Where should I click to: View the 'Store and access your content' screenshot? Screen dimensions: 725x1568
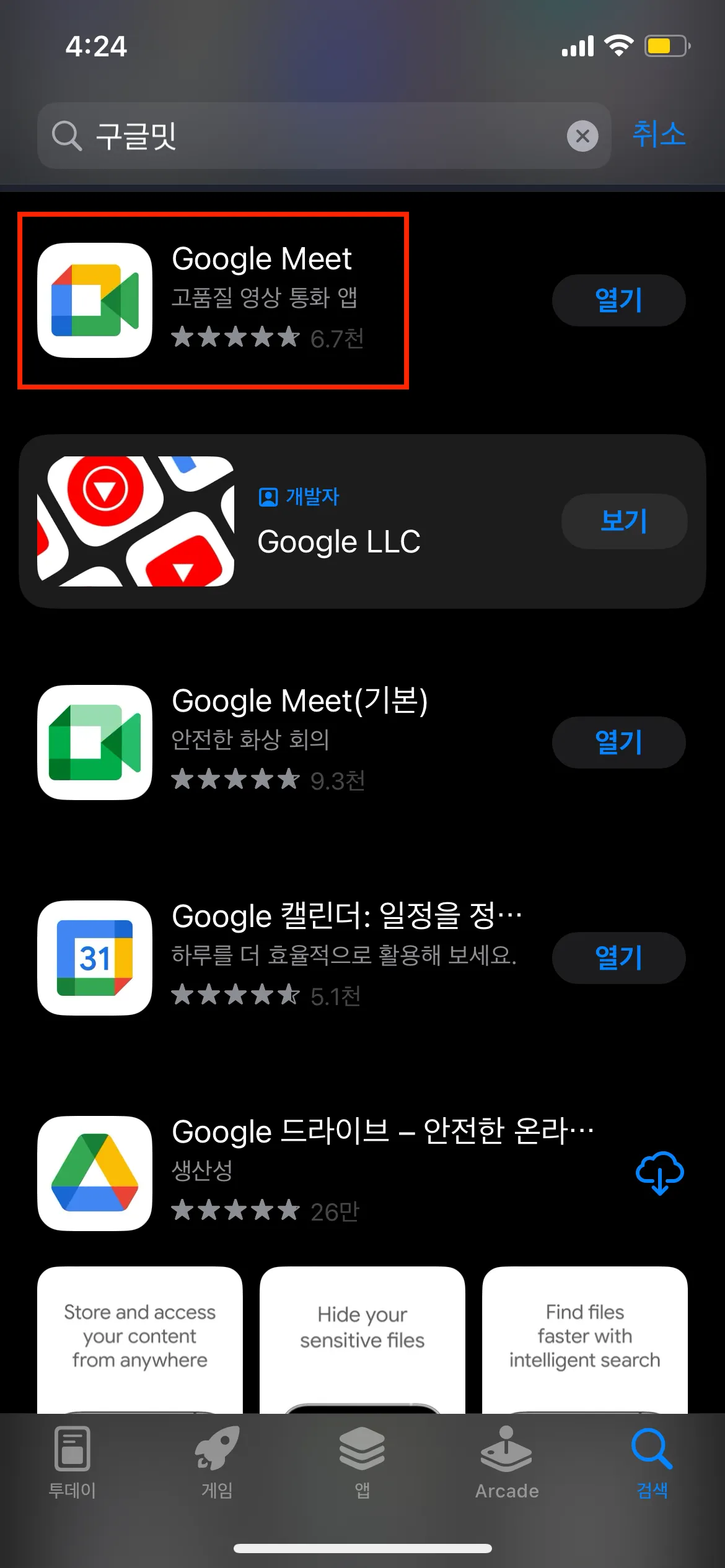point(140,1339)
